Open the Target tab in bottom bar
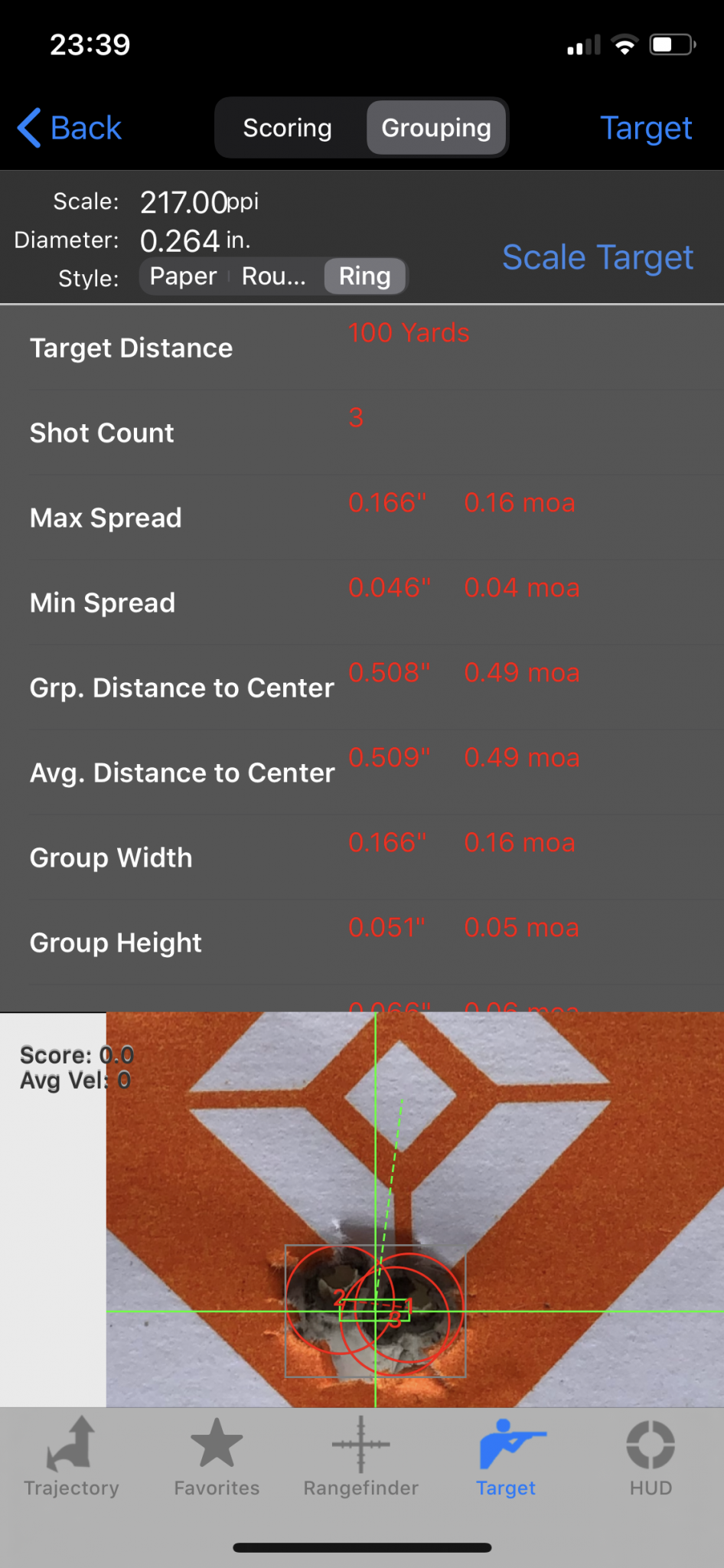The width and height of the screenshot is (724, 1568). 506,1456
